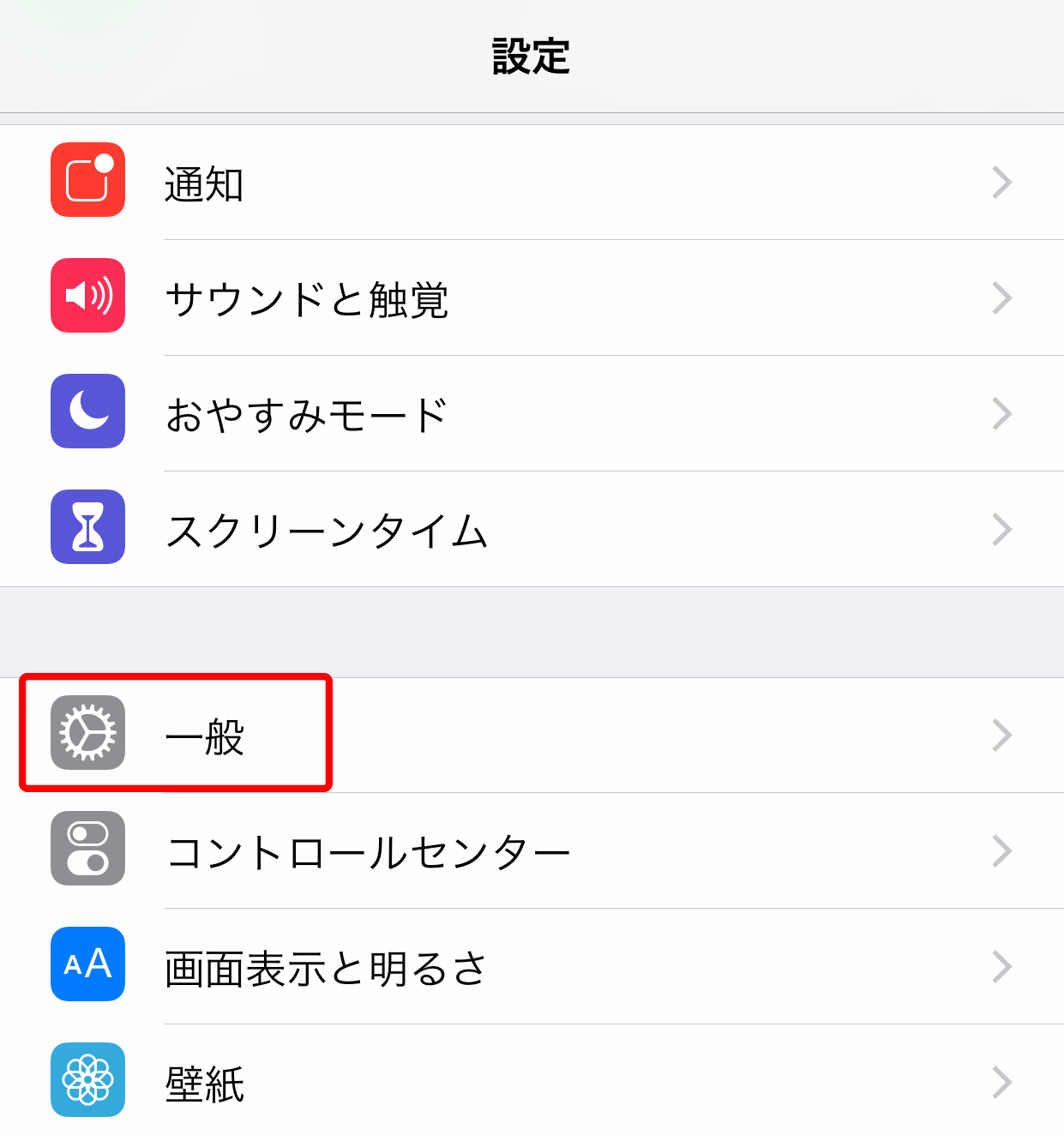Tap the gray gear General (一般) icon
The width and height of the screenshot is (1064, 1135).
click(x=87, y=734)
